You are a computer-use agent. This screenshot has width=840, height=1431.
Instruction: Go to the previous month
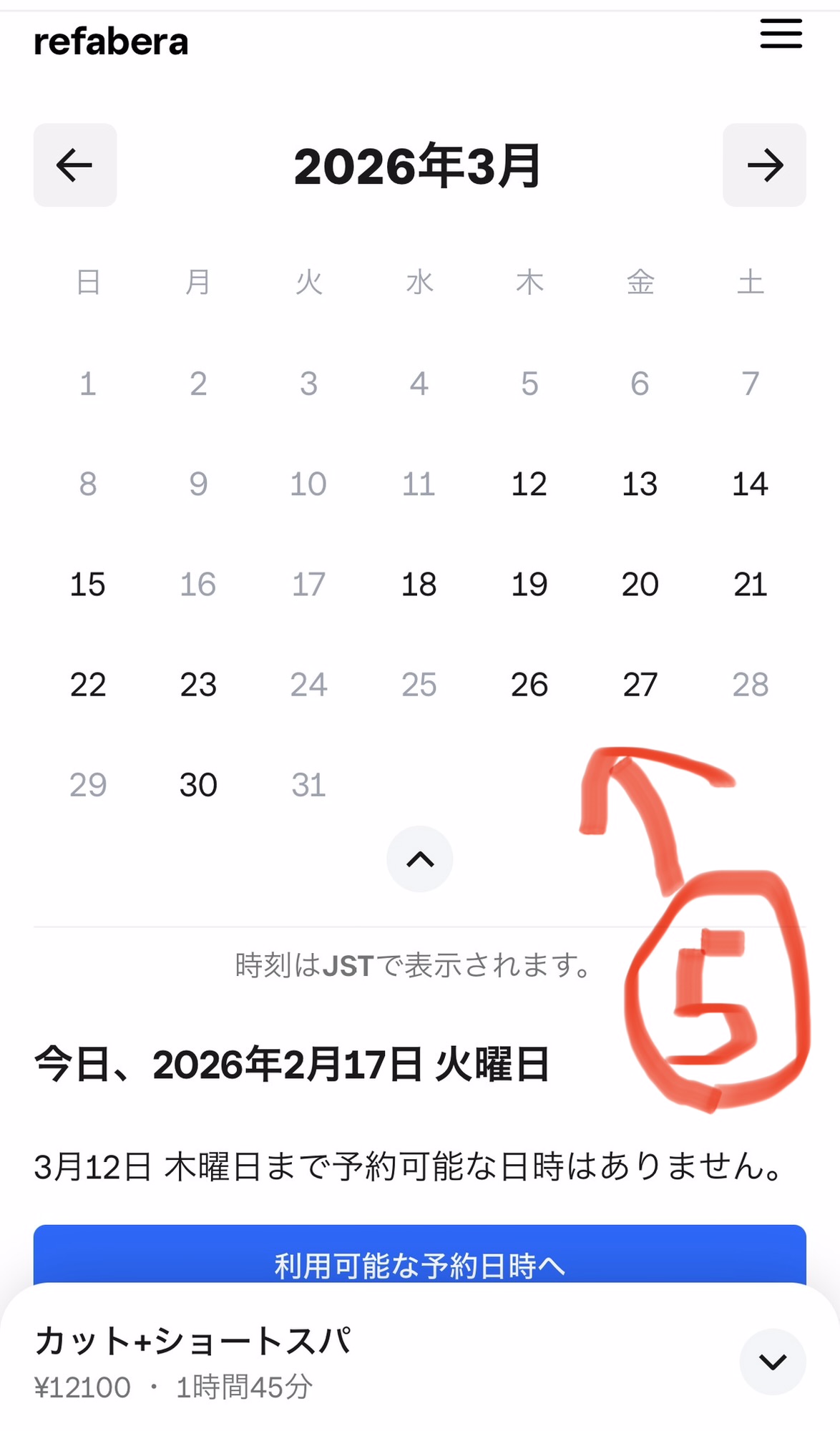tap(75, 165)
